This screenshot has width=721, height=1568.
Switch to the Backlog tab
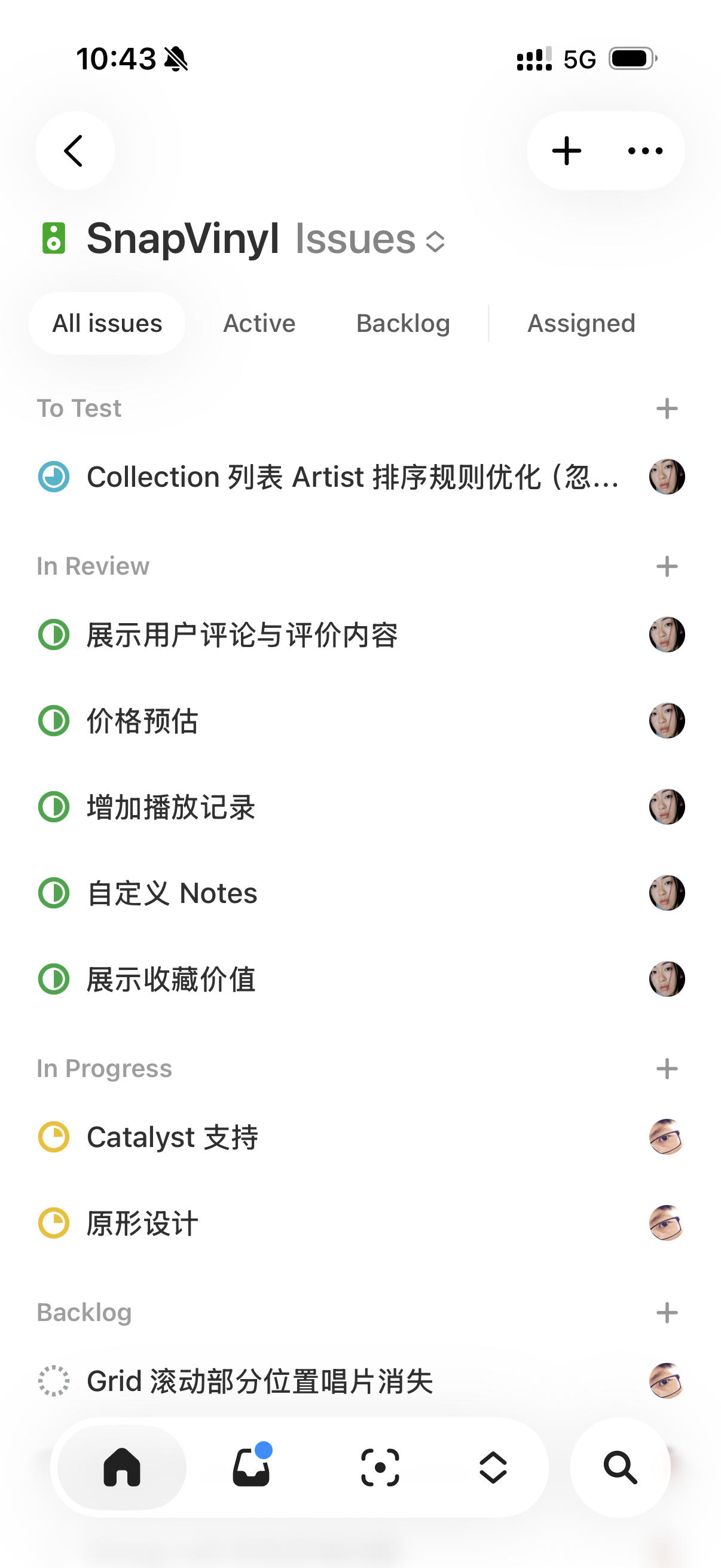point(403,323)
